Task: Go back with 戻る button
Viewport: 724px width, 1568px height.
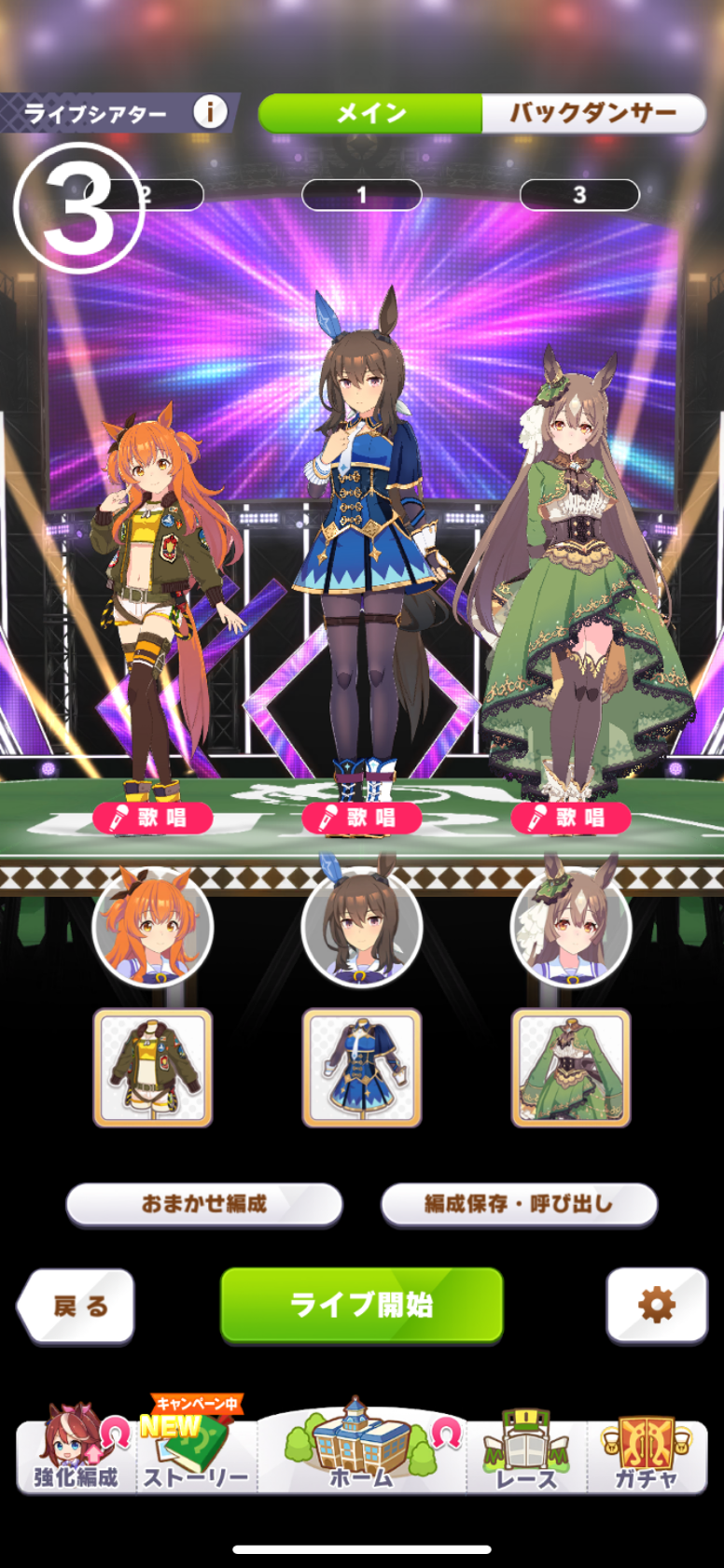Action: (x=77, y=1306)
